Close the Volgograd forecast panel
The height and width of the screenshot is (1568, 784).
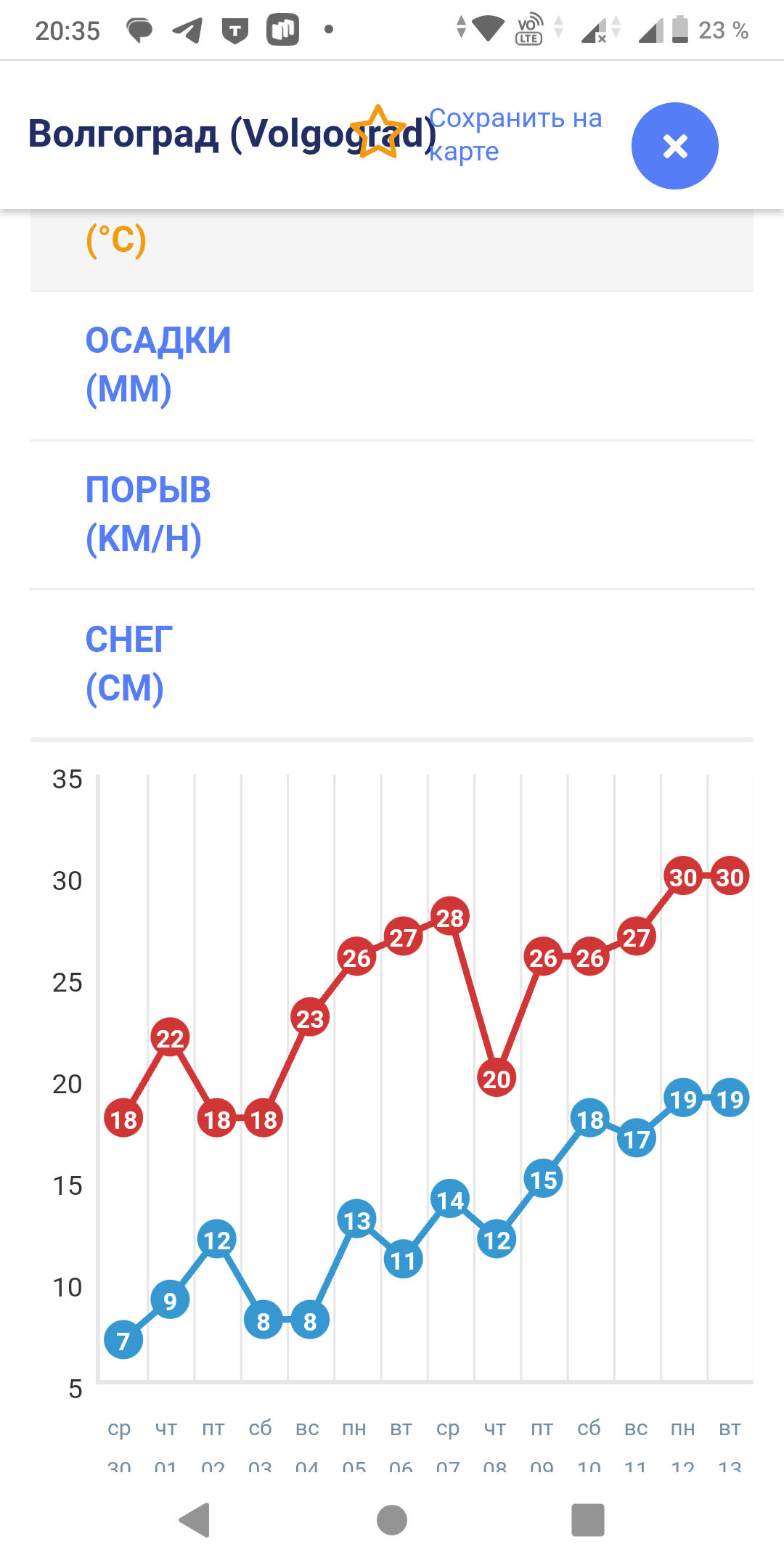[x=674, y=146]
